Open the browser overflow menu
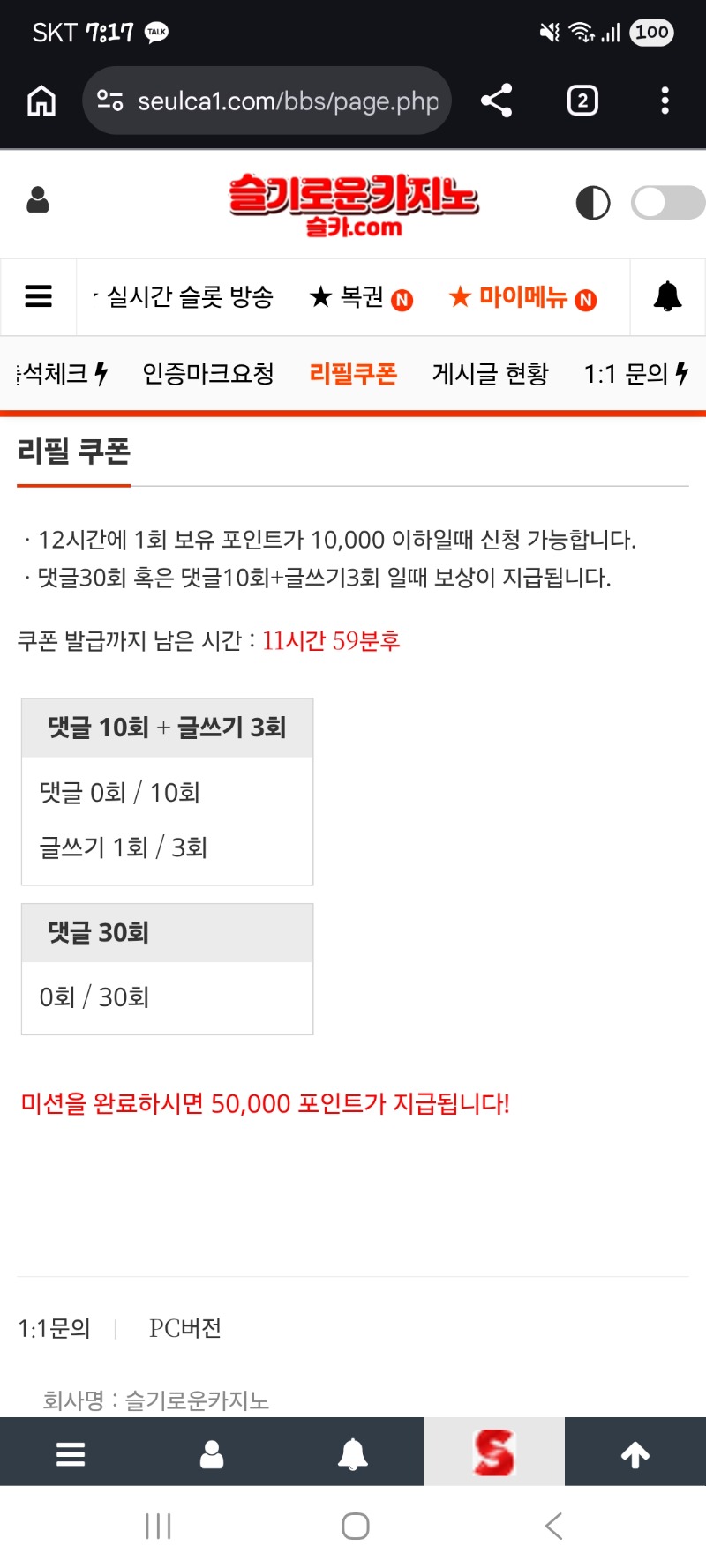 click(665, 101)
